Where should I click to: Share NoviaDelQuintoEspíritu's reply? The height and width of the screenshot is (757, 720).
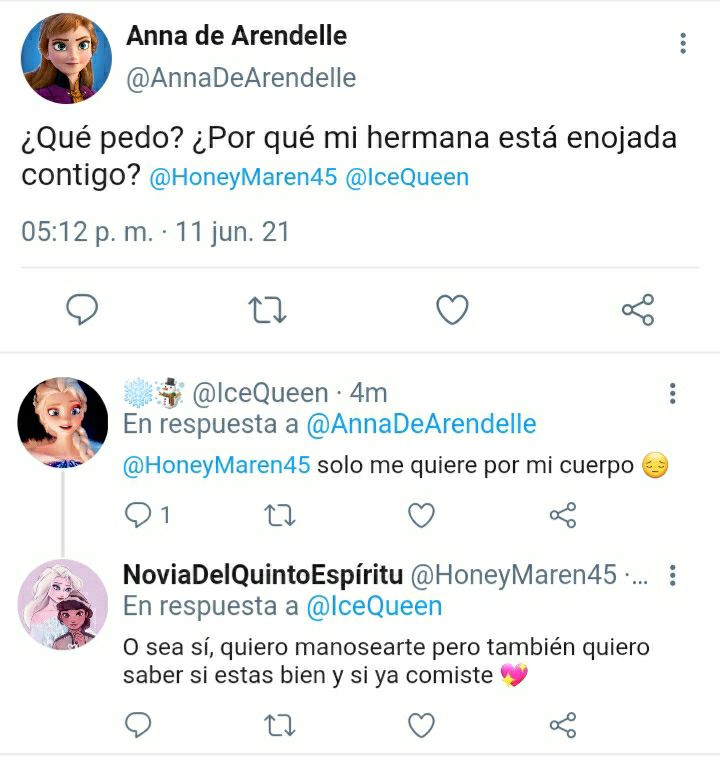(563, 723)
